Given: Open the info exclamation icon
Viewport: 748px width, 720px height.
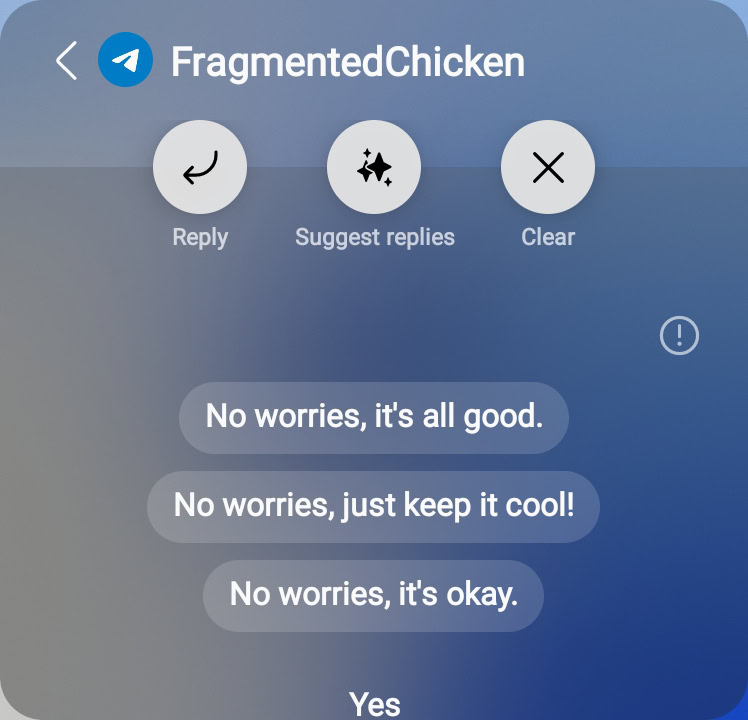Looking at the screenshot, I should click(679, 335).
